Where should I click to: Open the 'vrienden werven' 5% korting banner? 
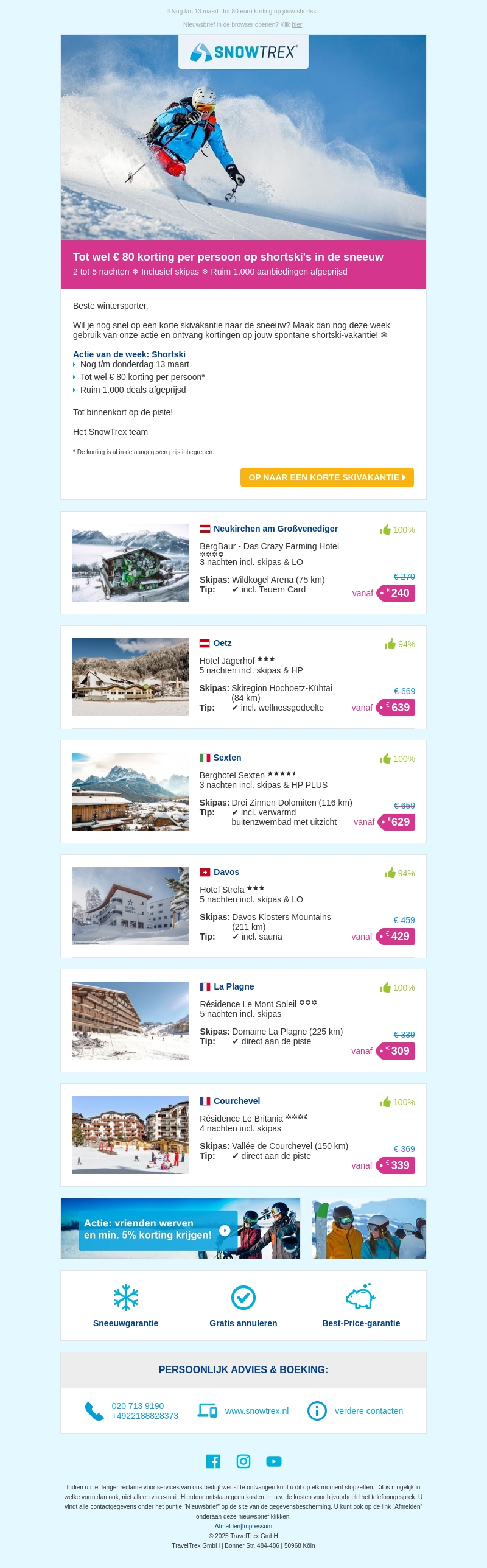click(x=180, y=1228)
